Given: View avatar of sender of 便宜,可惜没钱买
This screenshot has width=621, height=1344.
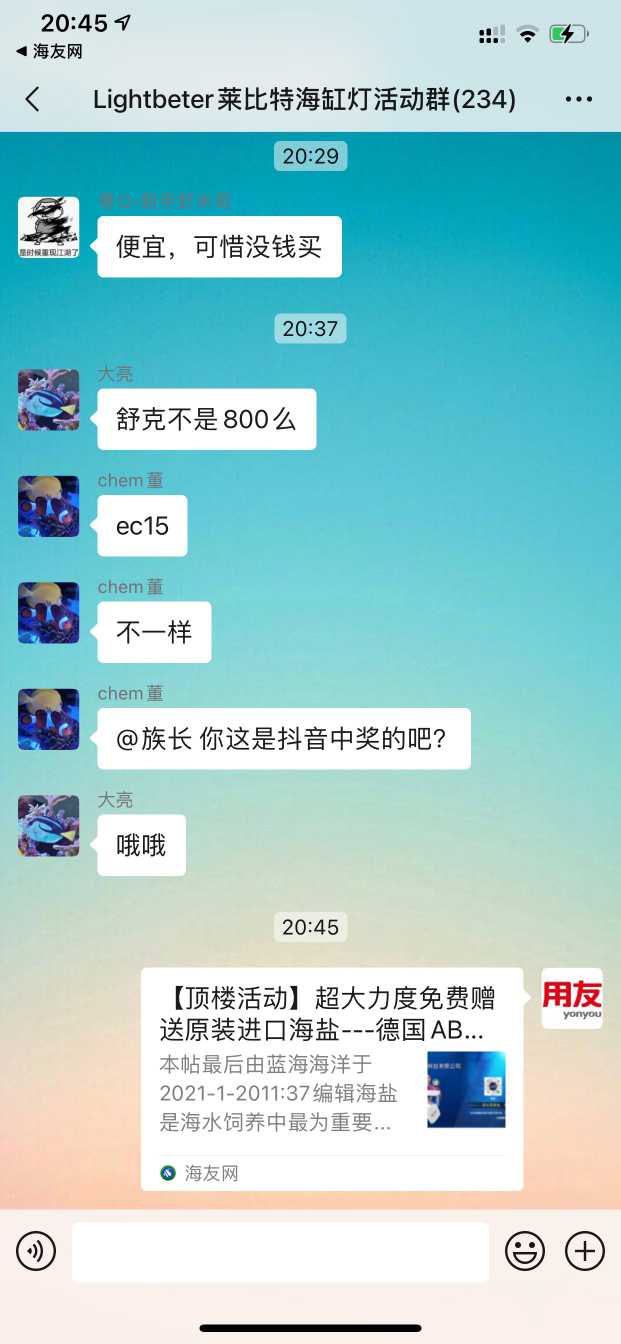Looking at the screenshot, I should point(48,227).
